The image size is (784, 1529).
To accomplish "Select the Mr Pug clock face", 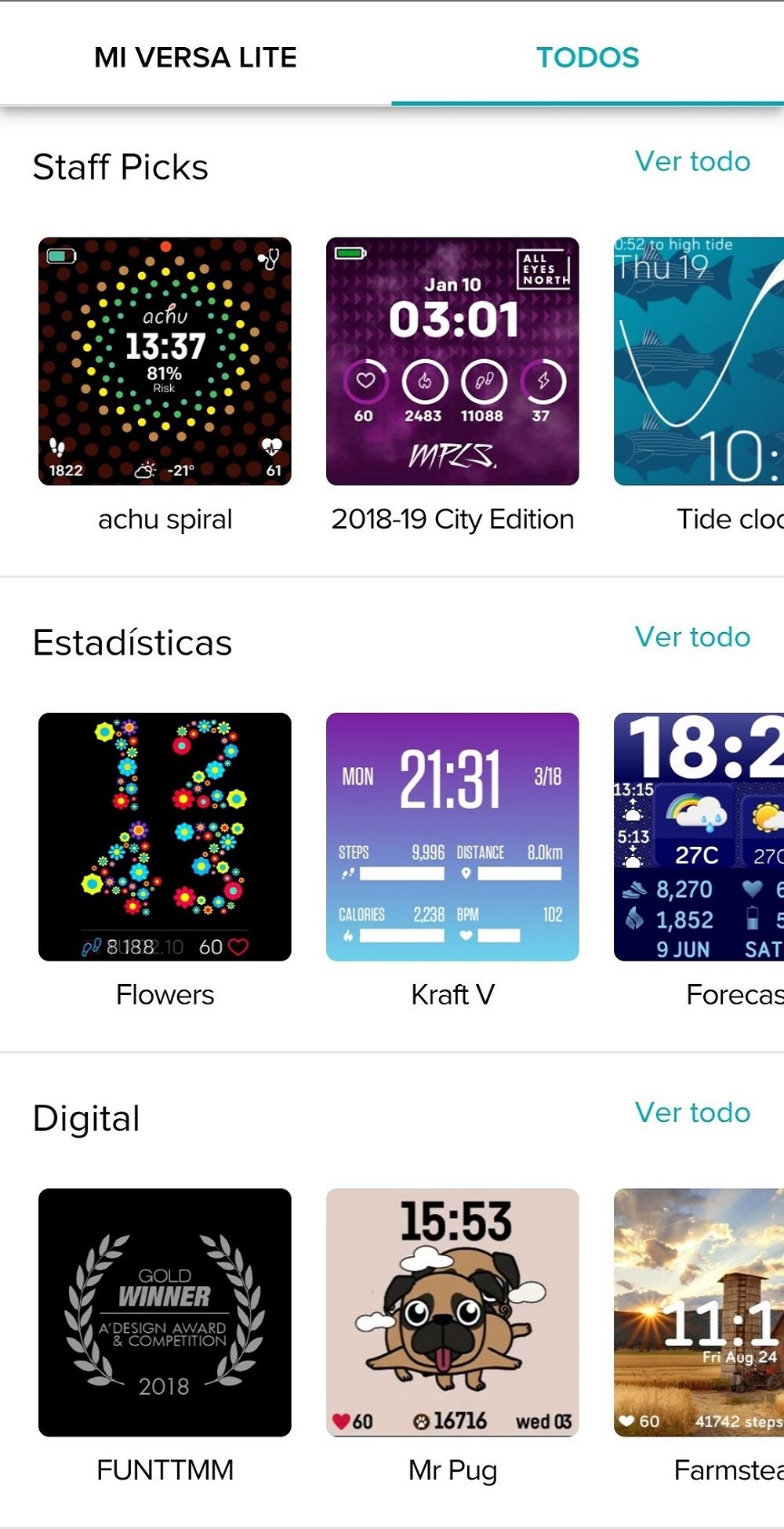I will point(452,1313).
